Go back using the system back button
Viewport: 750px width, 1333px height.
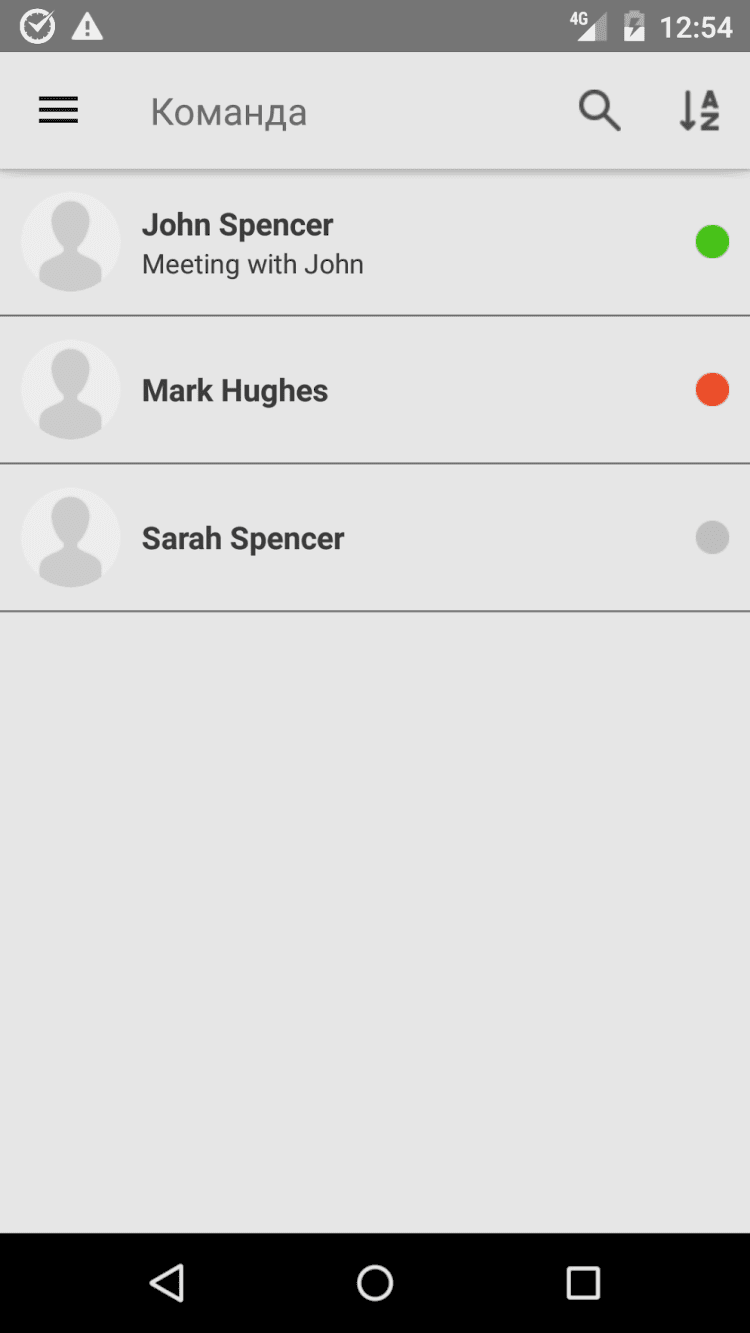(167, 1282)
